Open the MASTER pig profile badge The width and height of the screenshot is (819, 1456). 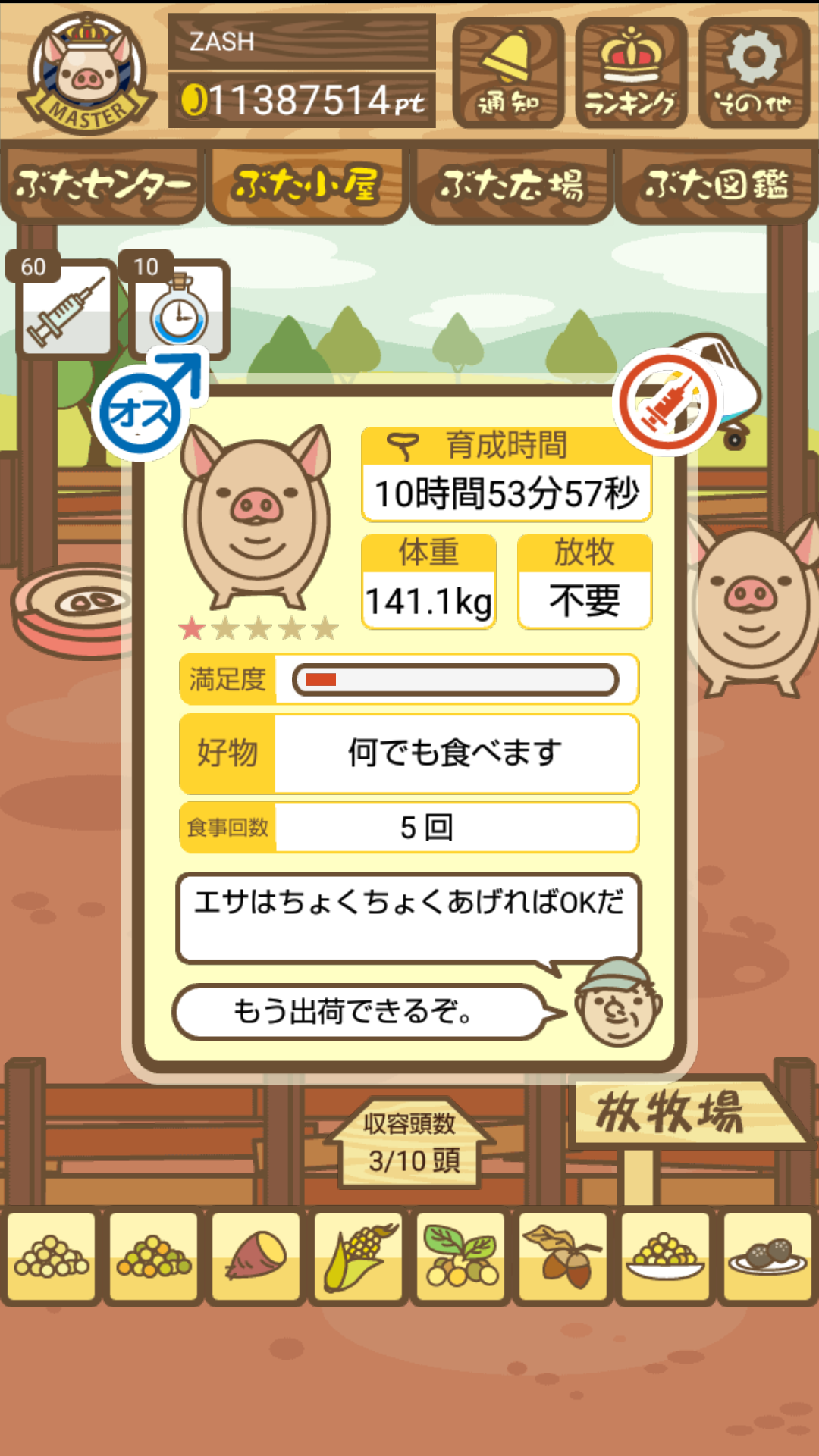tap(87, 73)
